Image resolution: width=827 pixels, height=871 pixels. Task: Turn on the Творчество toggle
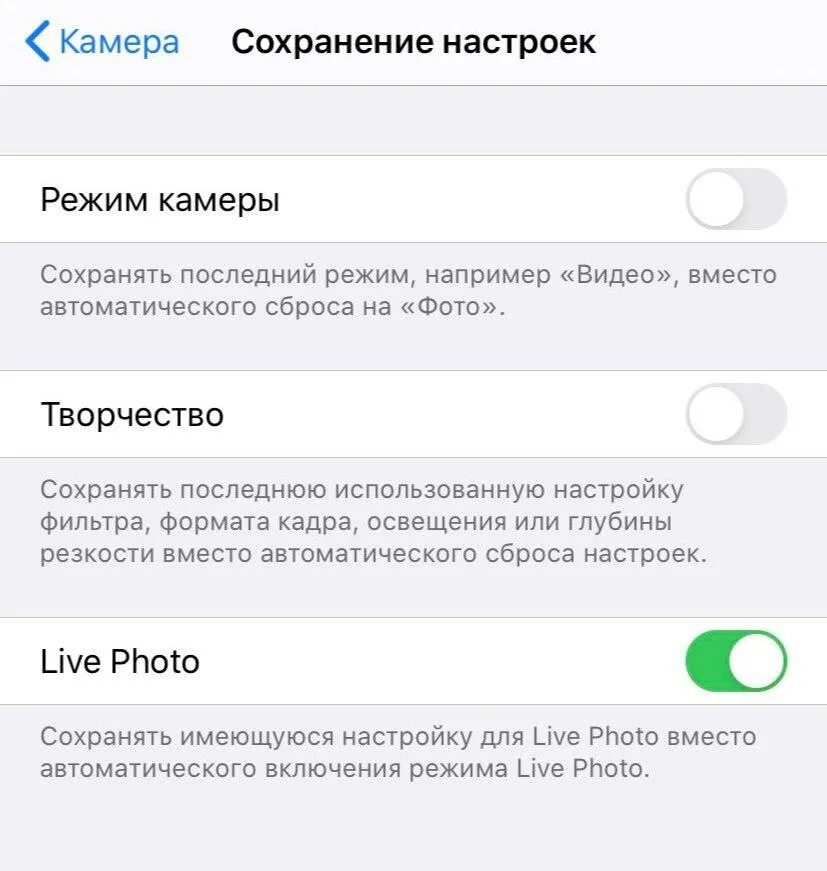click(736, 414)
